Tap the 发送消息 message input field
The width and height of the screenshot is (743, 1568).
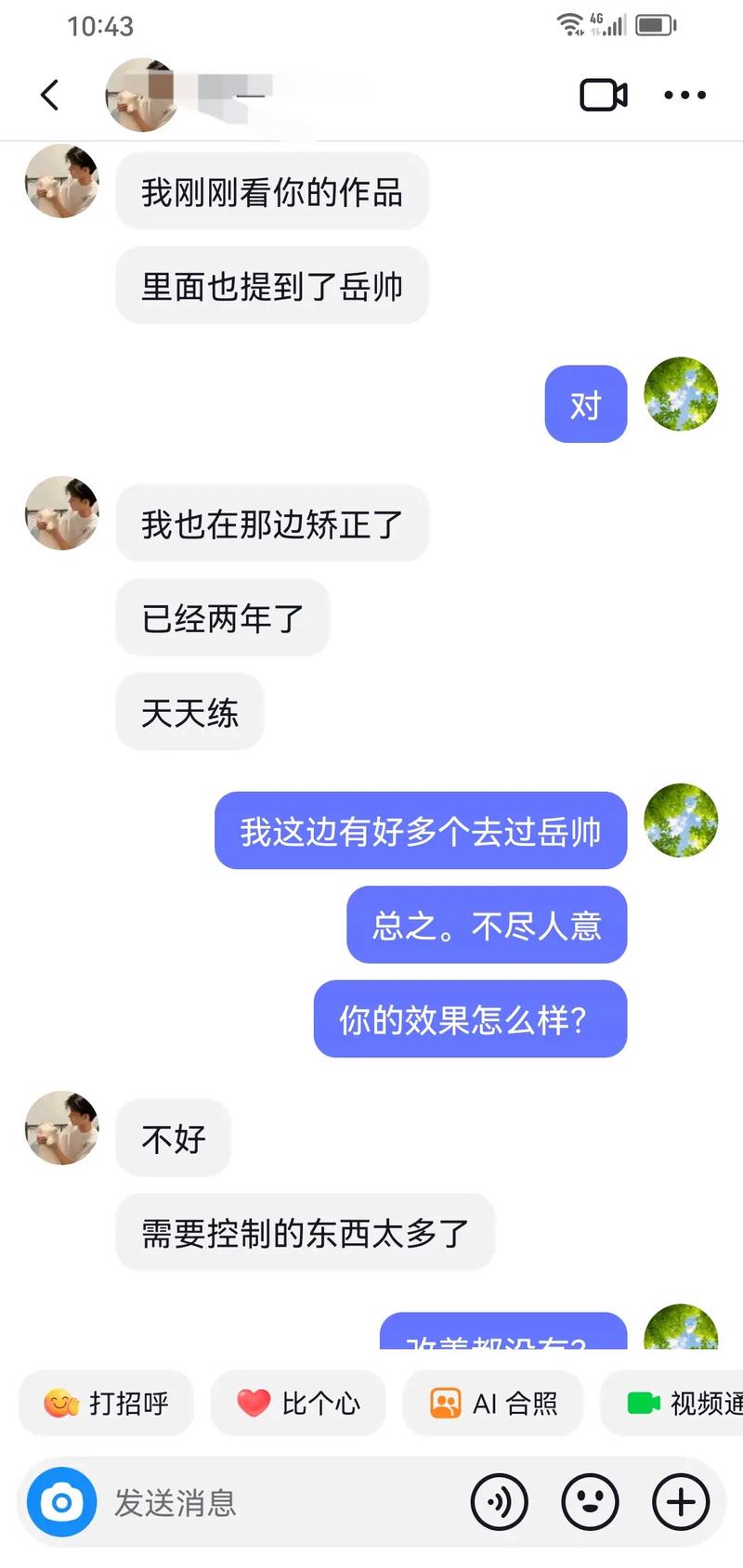(232, 1502)
